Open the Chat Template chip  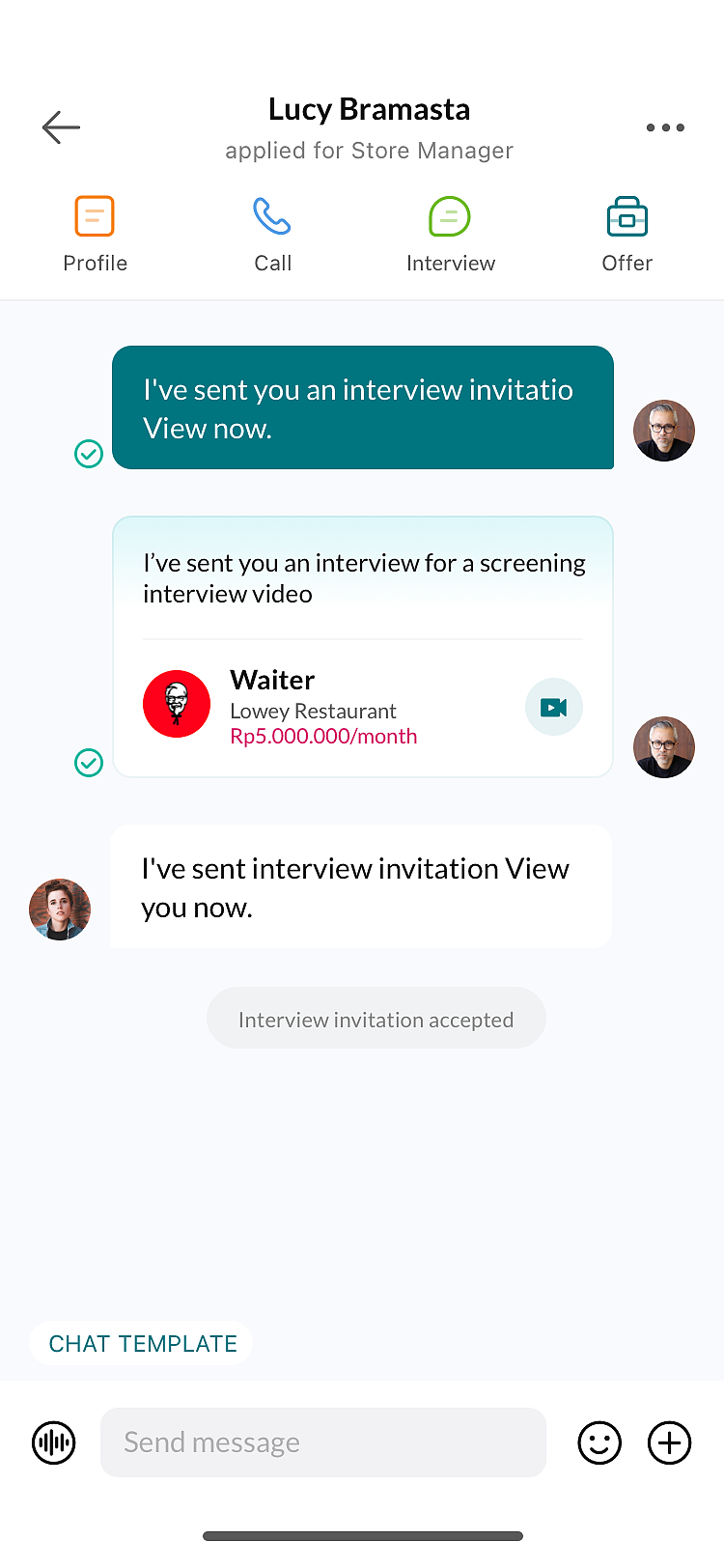pyautogui.click(x=142, y=1343)
